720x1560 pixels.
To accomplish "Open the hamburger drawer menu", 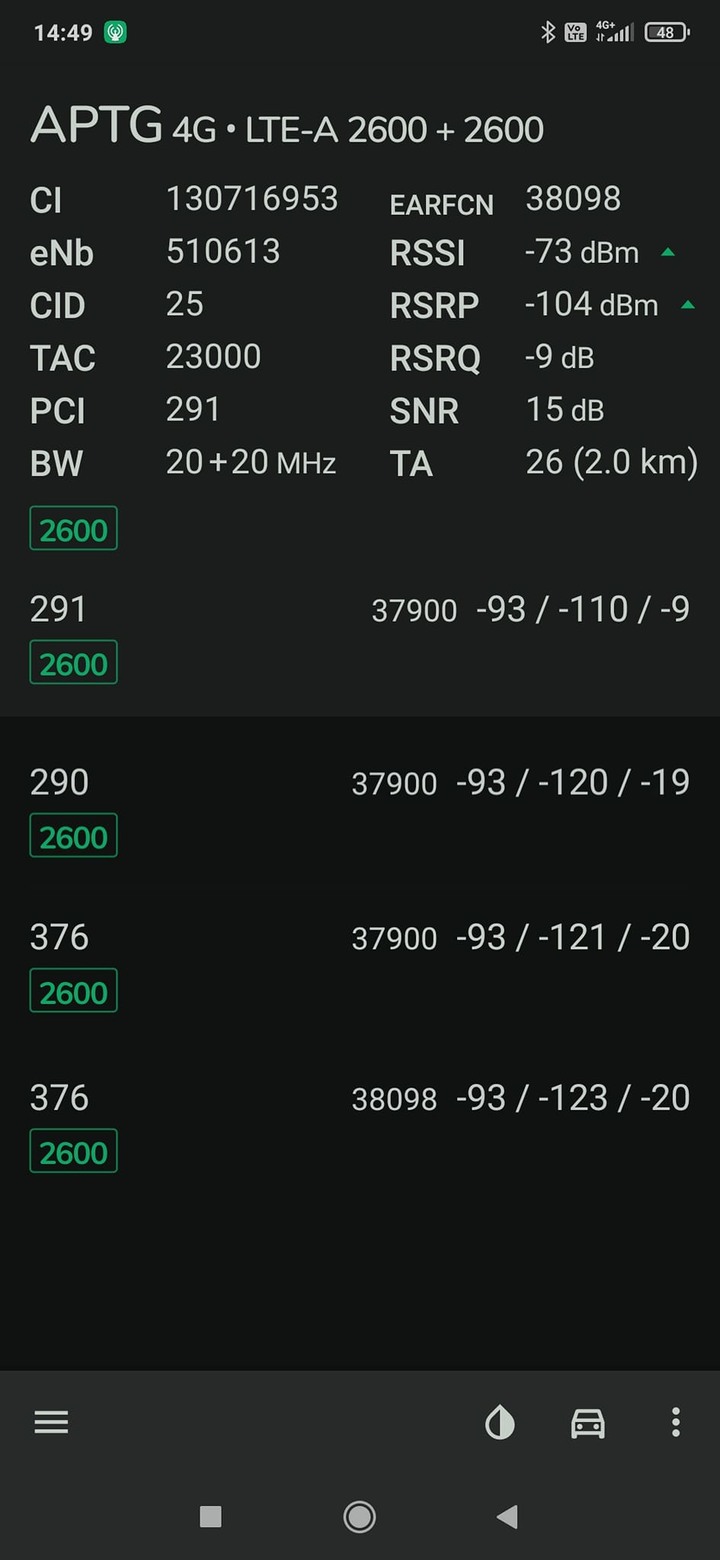I will 51,1422.
